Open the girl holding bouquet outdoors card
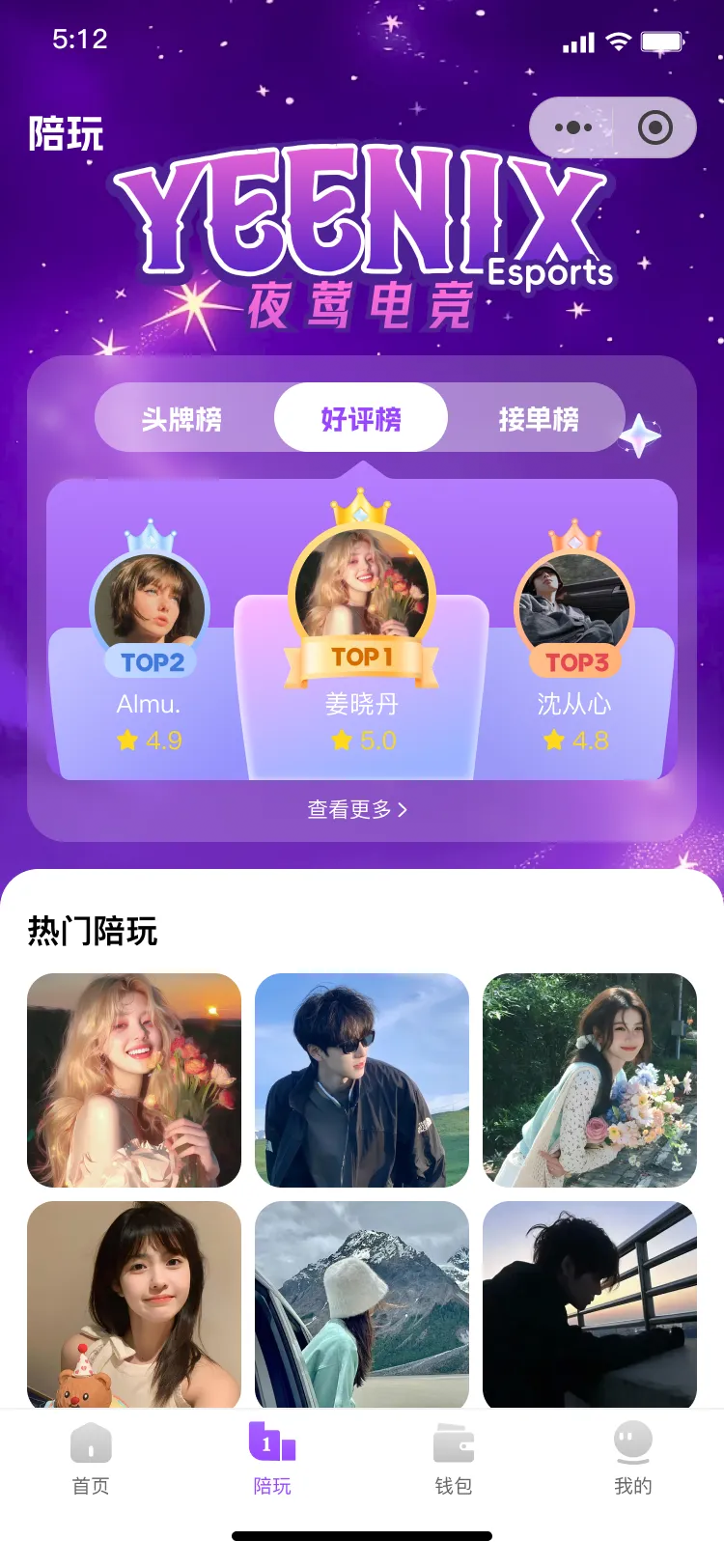 pos(590,1080)
